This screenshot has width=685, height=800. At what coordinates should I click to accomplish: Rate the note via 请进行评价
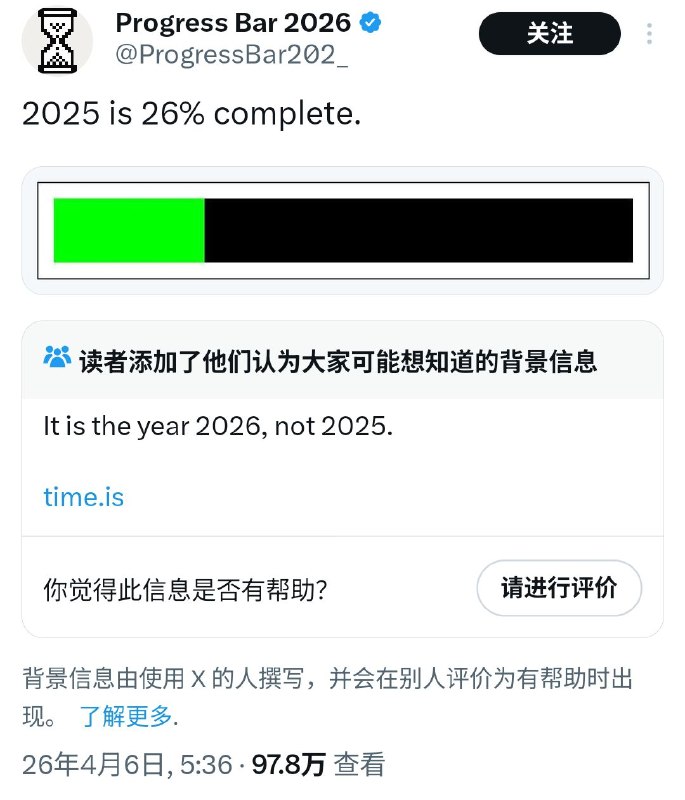pyautogui.click(x=558, y=588)
